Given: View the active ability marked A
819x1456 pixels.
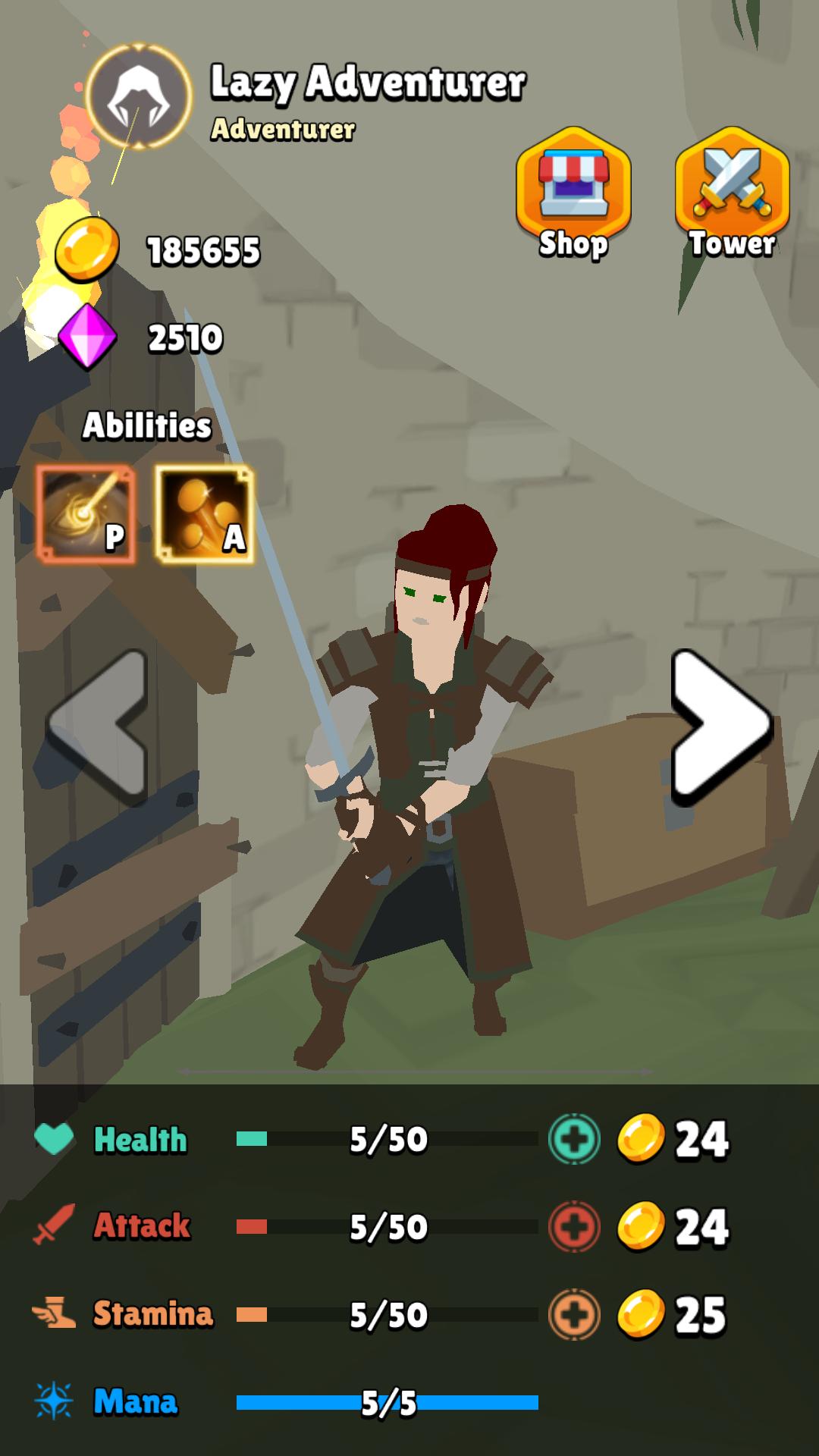Looking at the screenshot, I should tap(204, 514).
